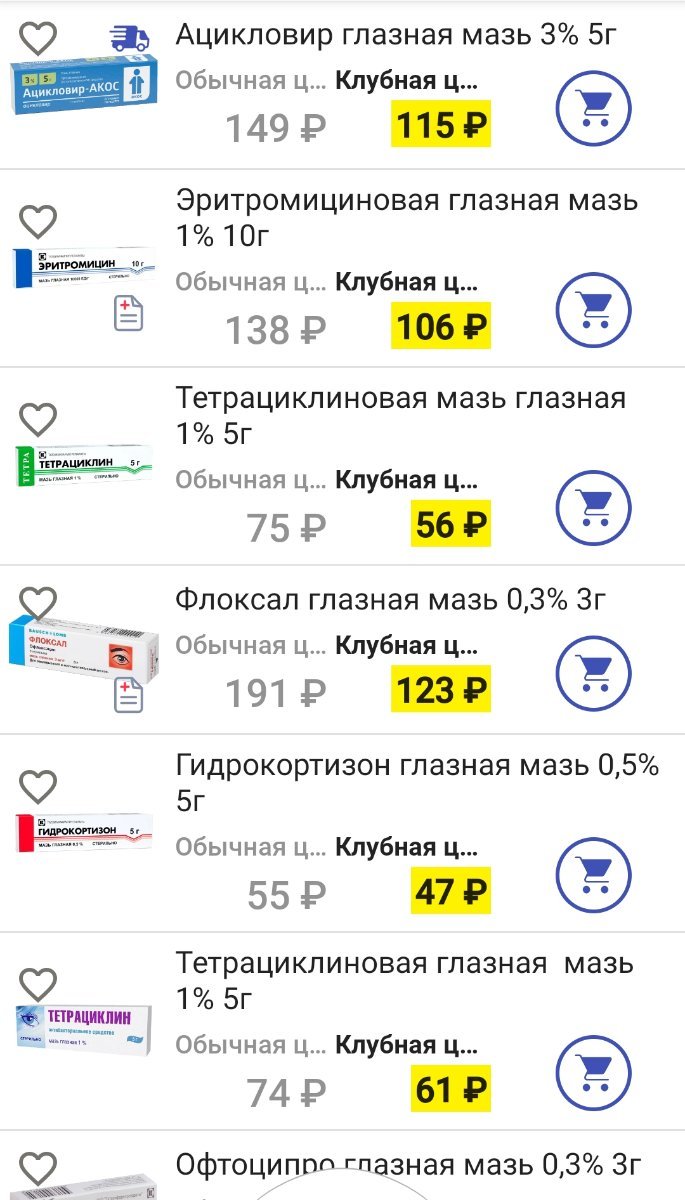Viewport: 685px width, 1200px height.
Task: Add Гидрокортизон глазная мазь to cart
Action: pos(594,875)
